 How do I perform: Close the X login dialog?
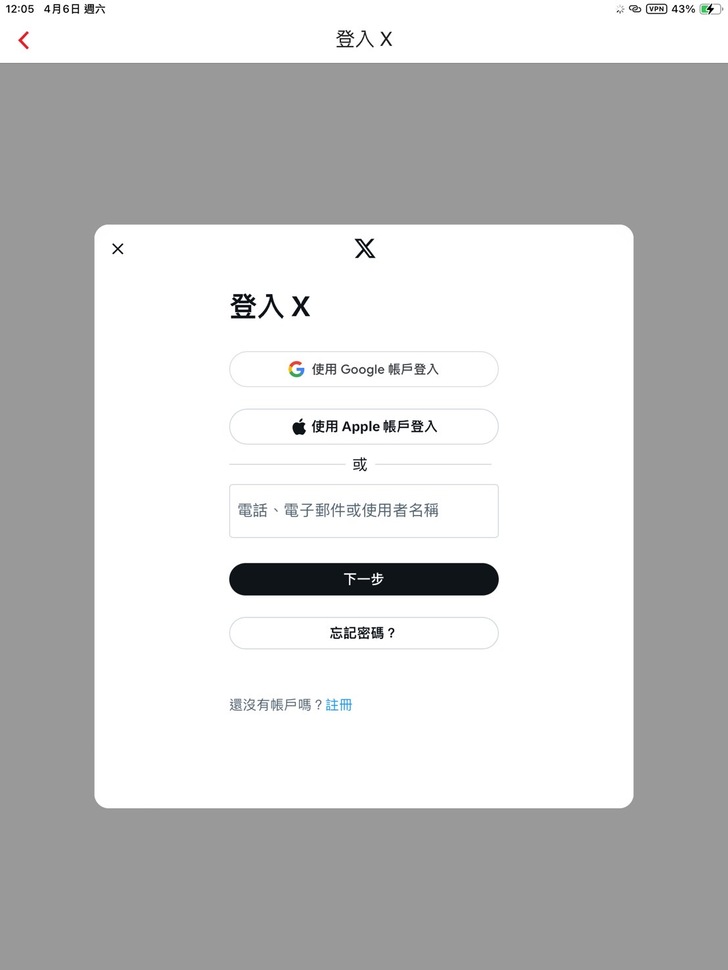click(118, 249)
